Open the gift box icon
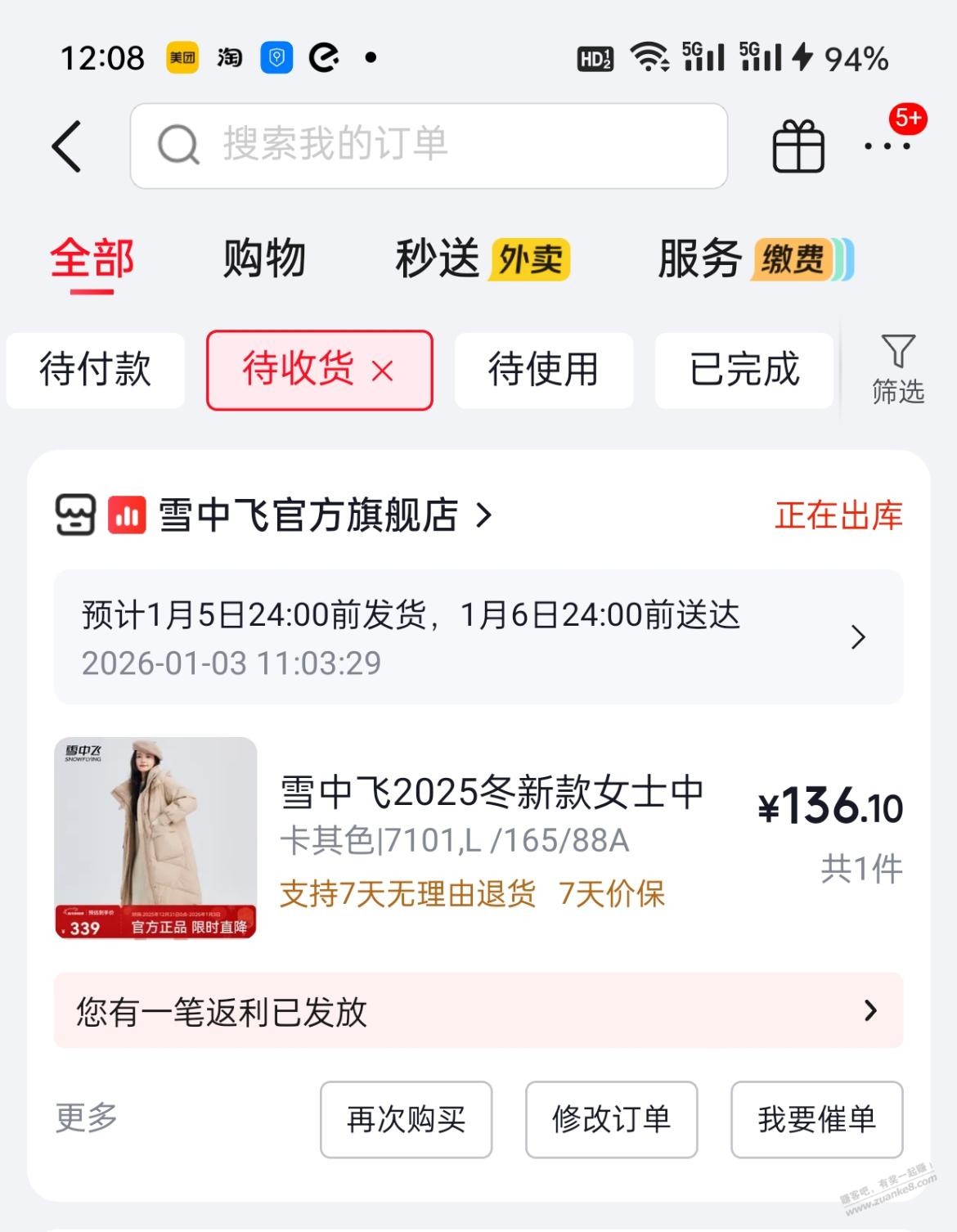The height and width of the screenshot is (1232, 957). click(x=798, y=146)
